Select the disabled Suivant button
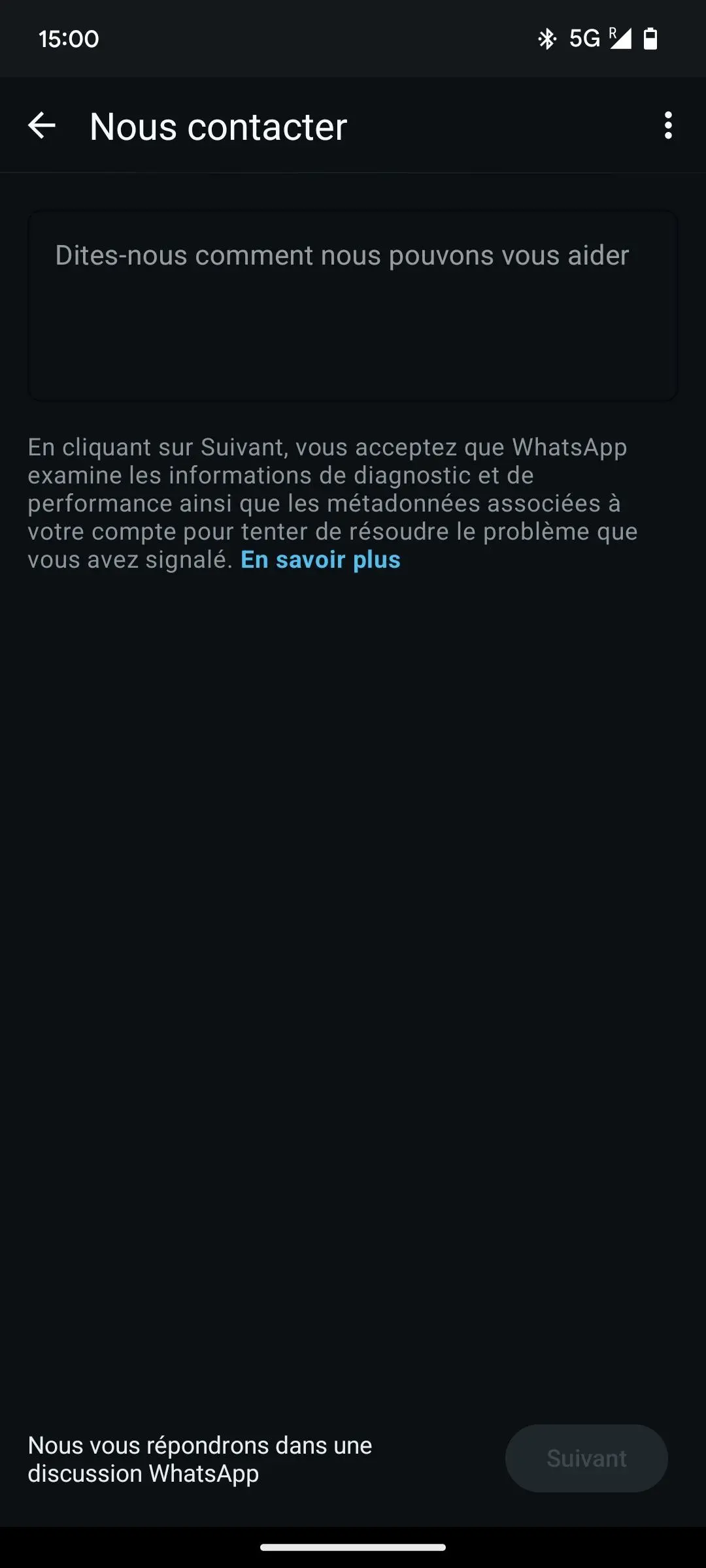The image size is (706, 1568). 586,1458
